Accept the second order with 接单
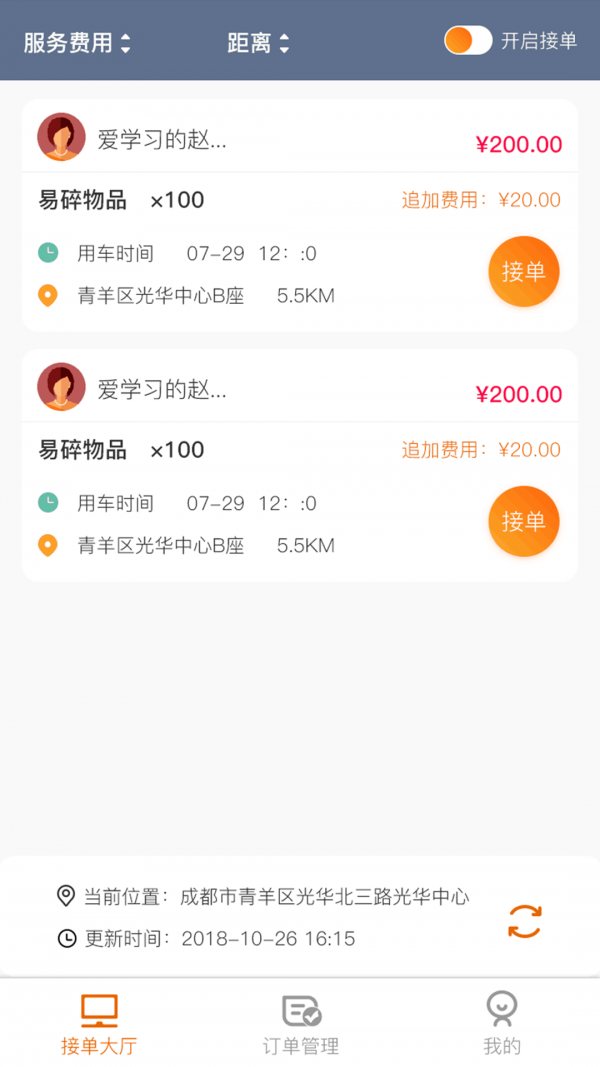 (523, 521)
